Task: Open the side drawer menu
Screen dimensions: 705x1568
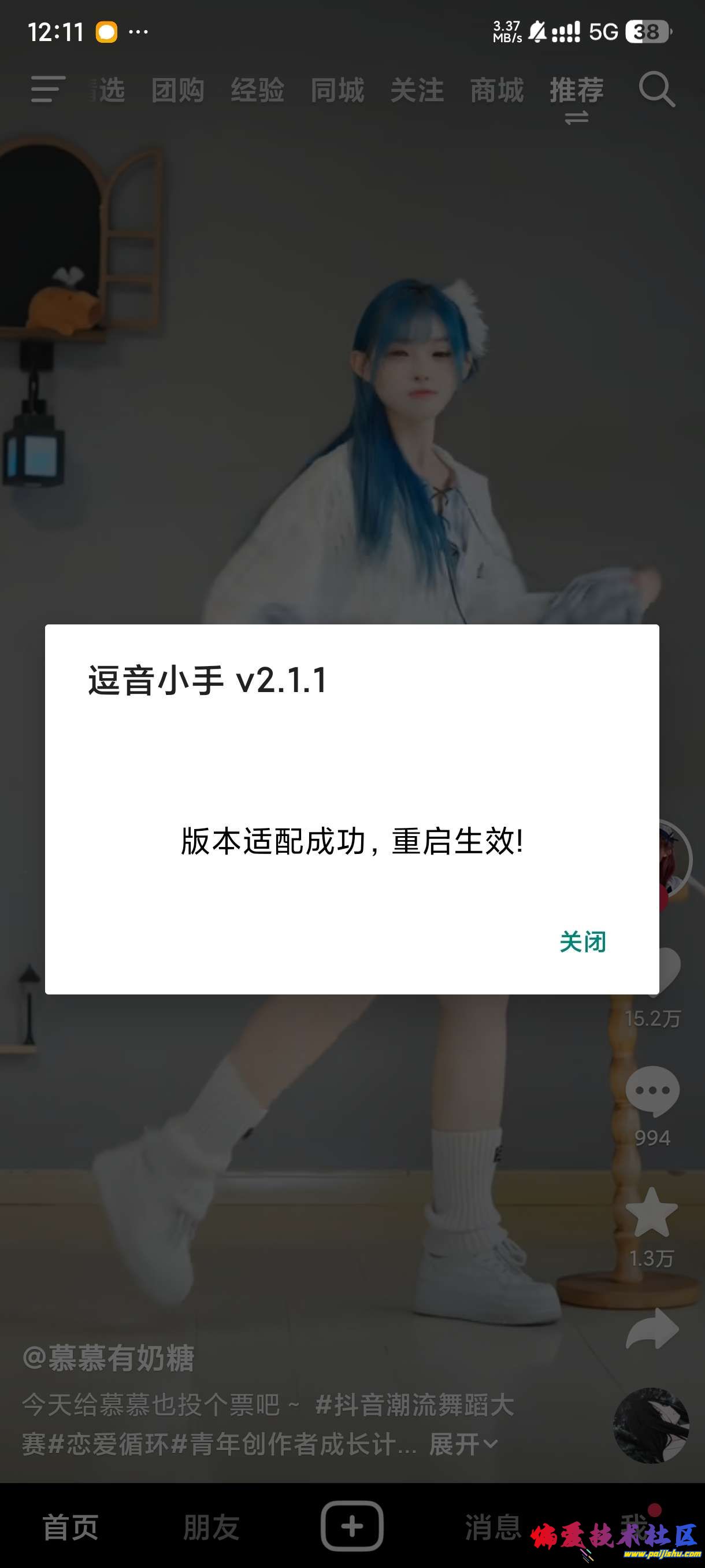Action: [48, 90]
